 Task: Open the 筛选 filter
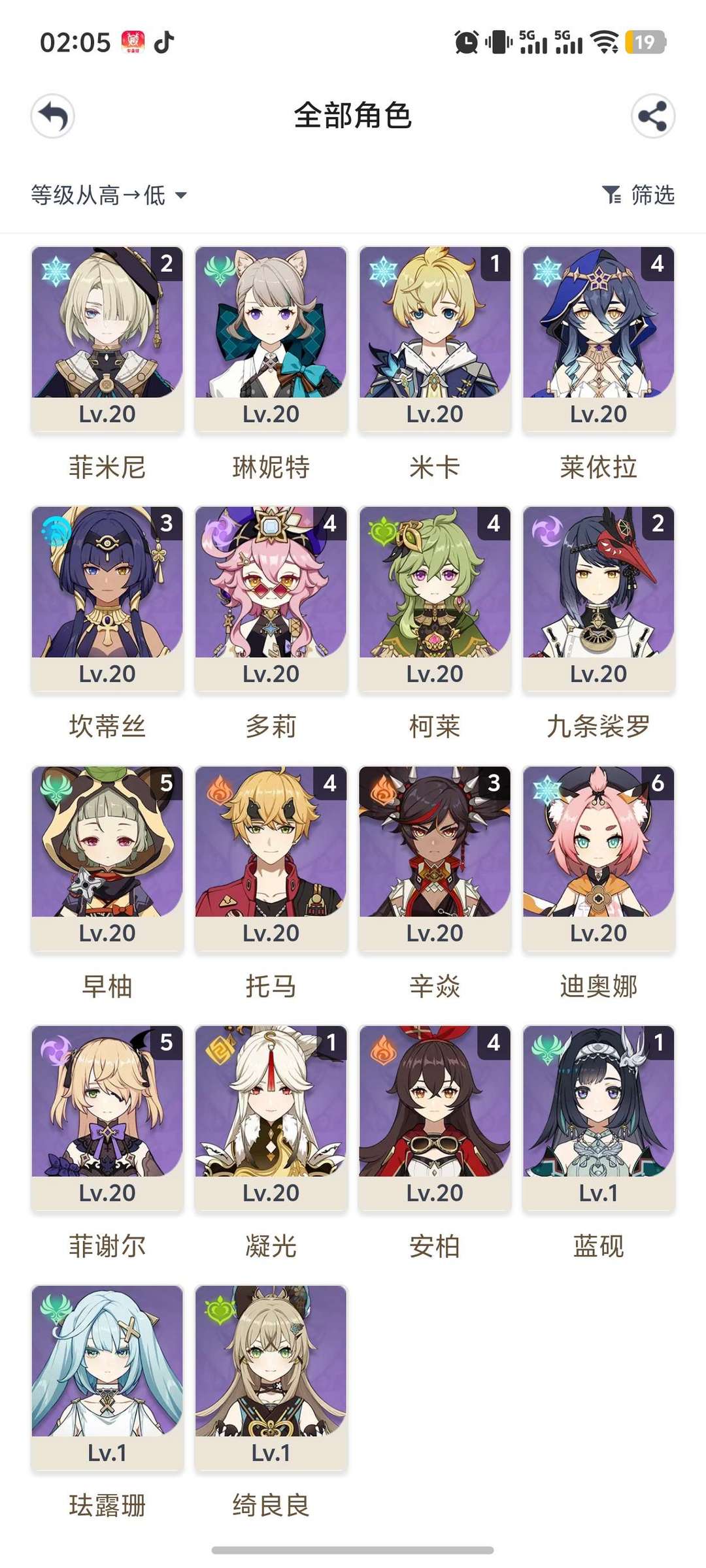tap(638, 195)
